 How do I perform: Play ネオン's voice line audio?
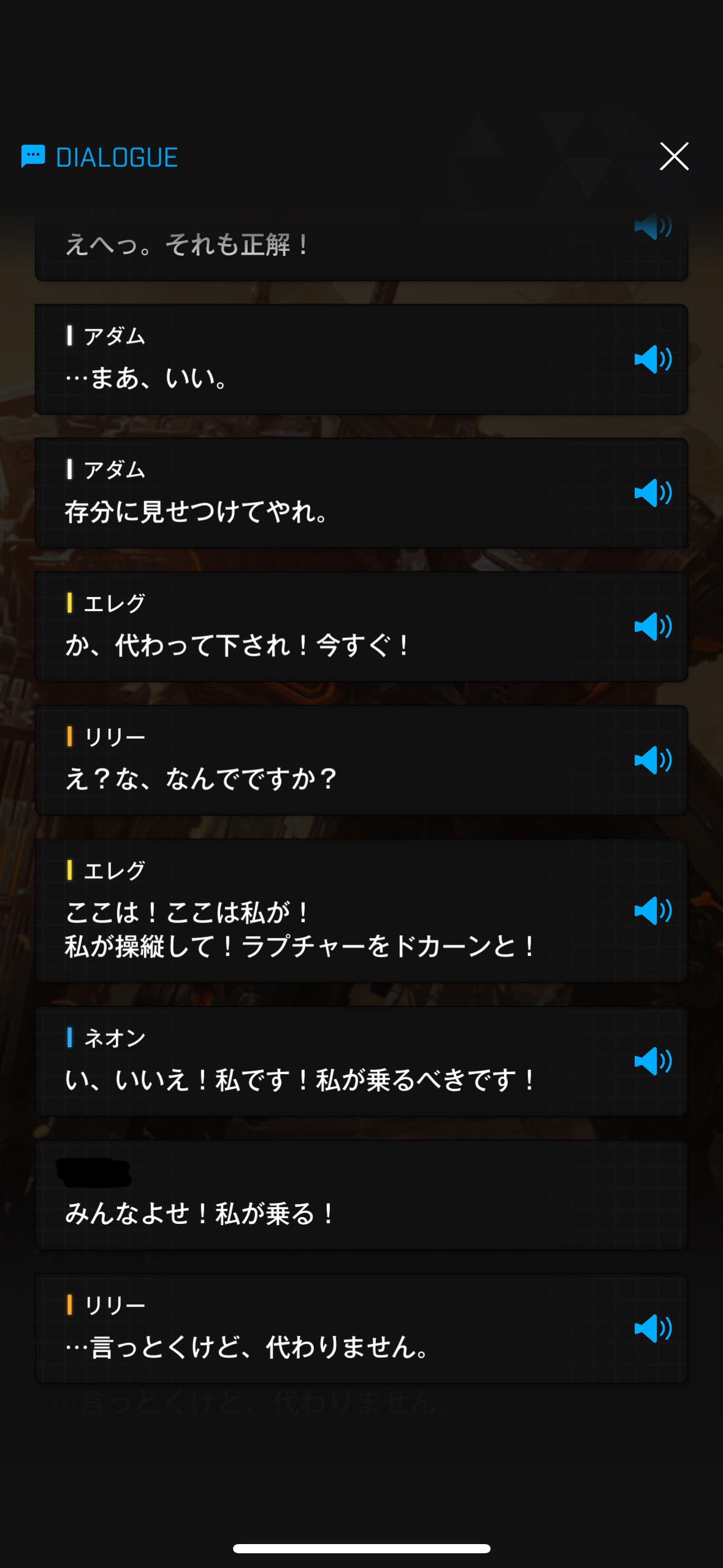tap(652, 1061)
